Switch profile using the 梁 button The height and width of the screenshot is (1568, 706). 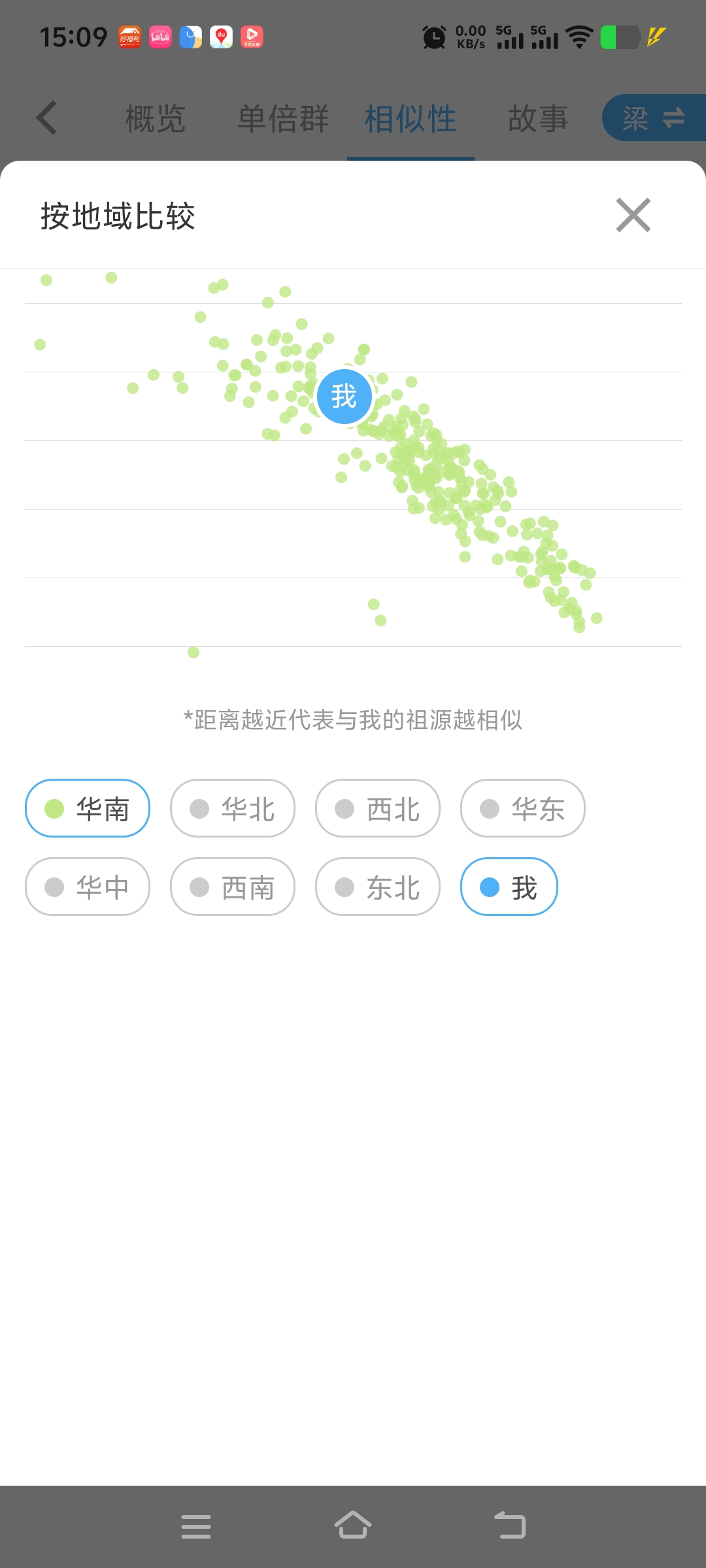coord(654,118)
